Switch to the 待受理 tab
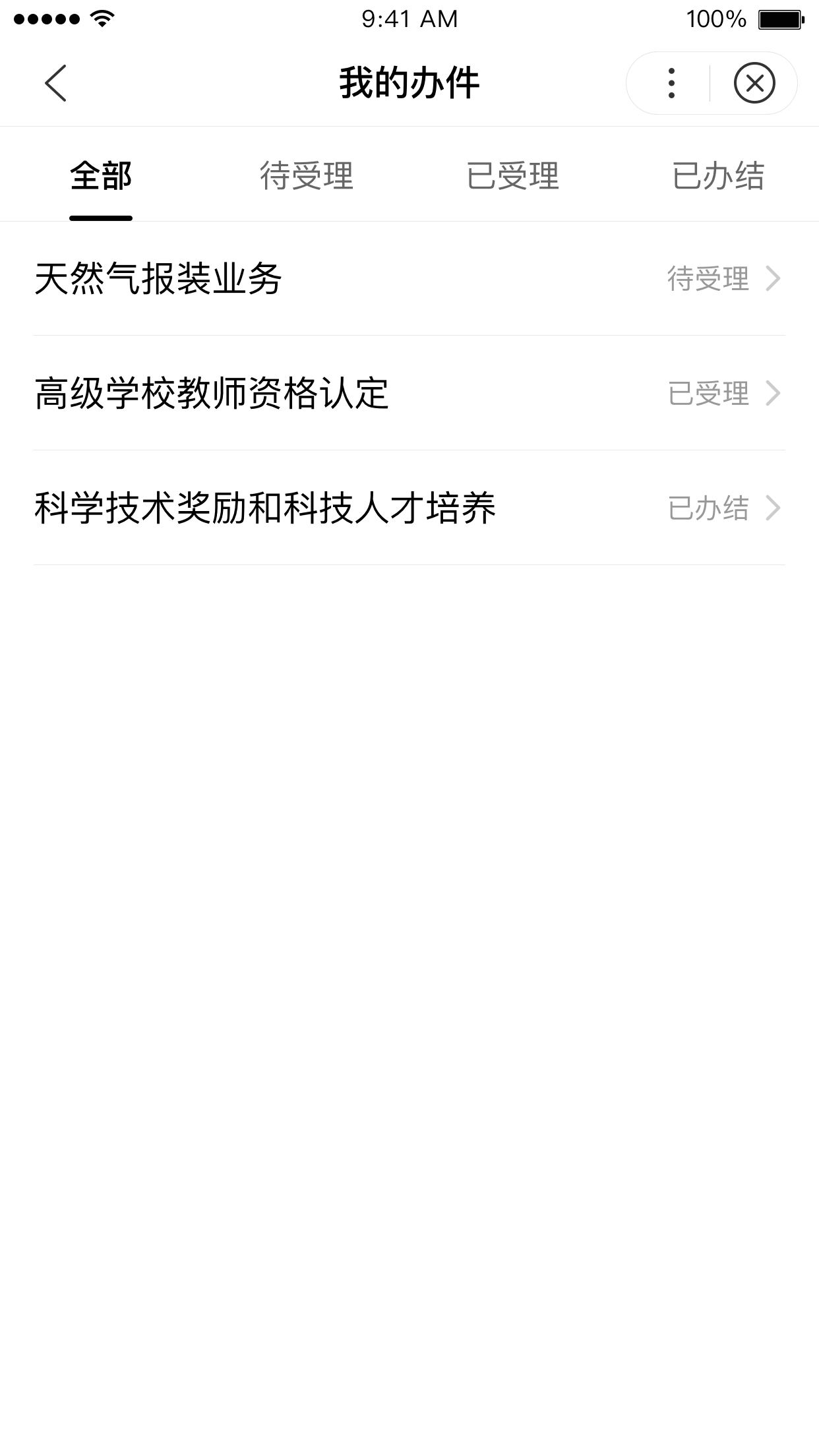Image resolution: width=819 pixels, height=1456 pixels. tap(307, 176)
